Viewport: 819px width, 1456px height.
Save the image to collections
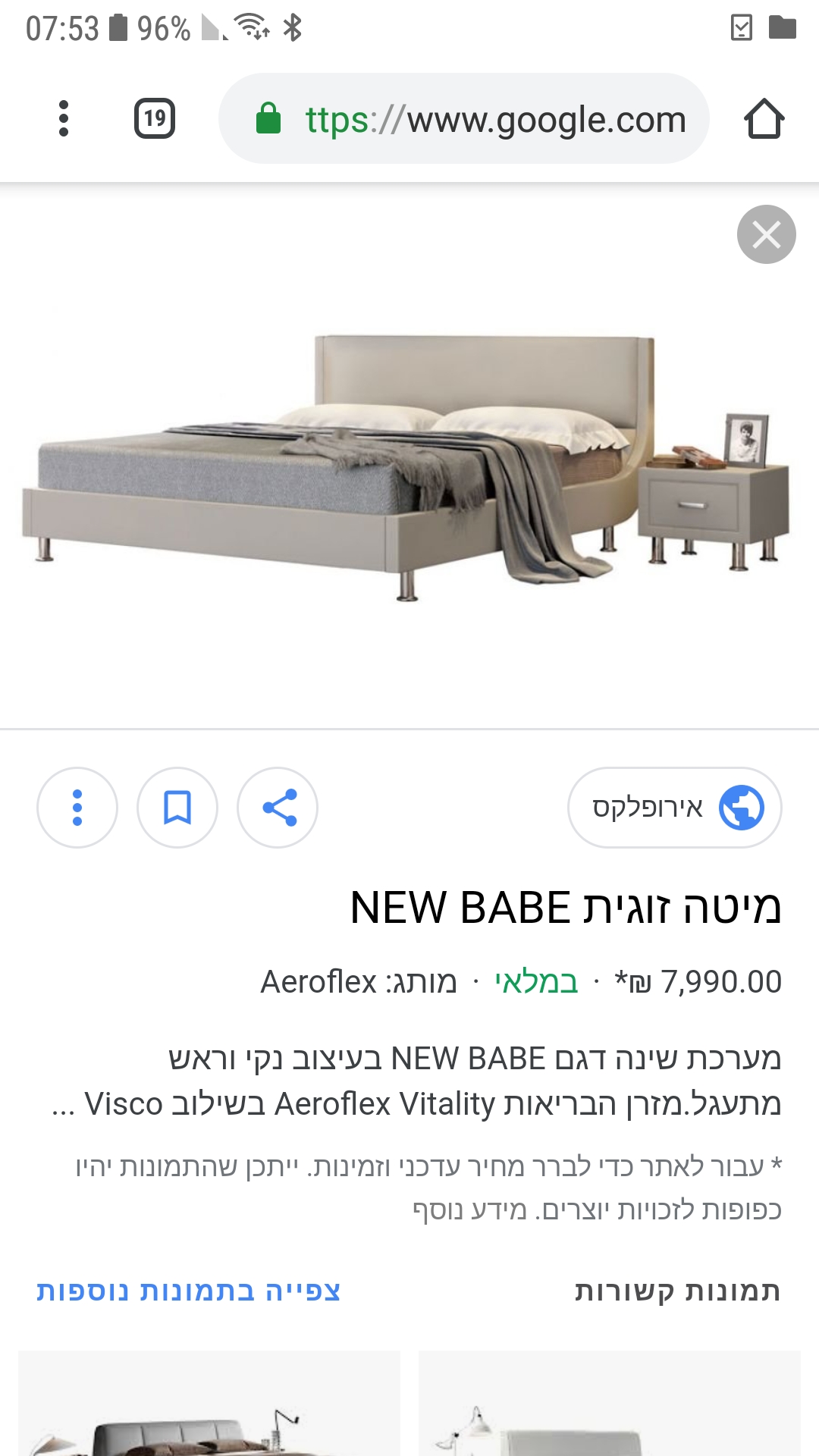177,808
